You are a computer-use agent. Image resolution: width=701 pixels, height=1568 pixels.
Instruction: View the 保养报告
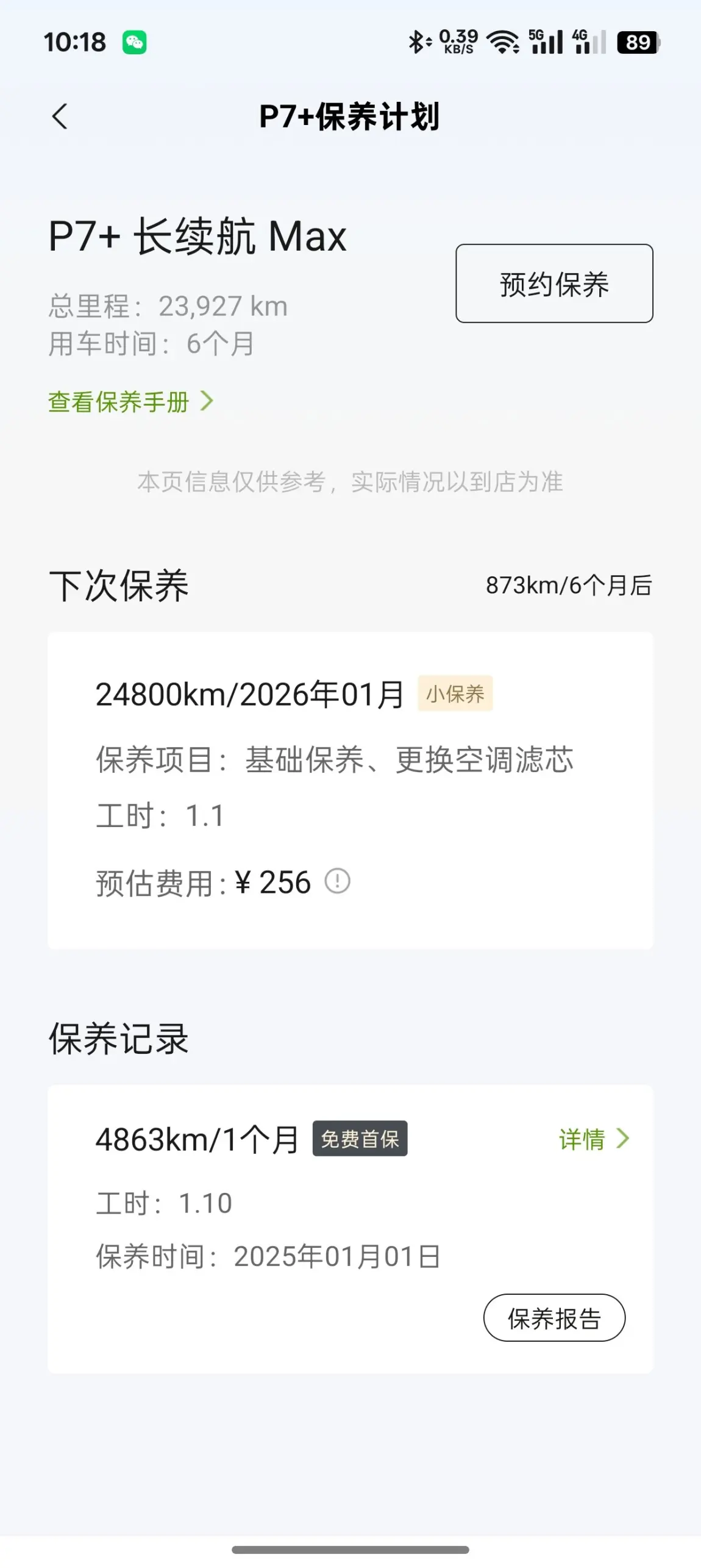pyautogui.click(x=554, y=1317)
